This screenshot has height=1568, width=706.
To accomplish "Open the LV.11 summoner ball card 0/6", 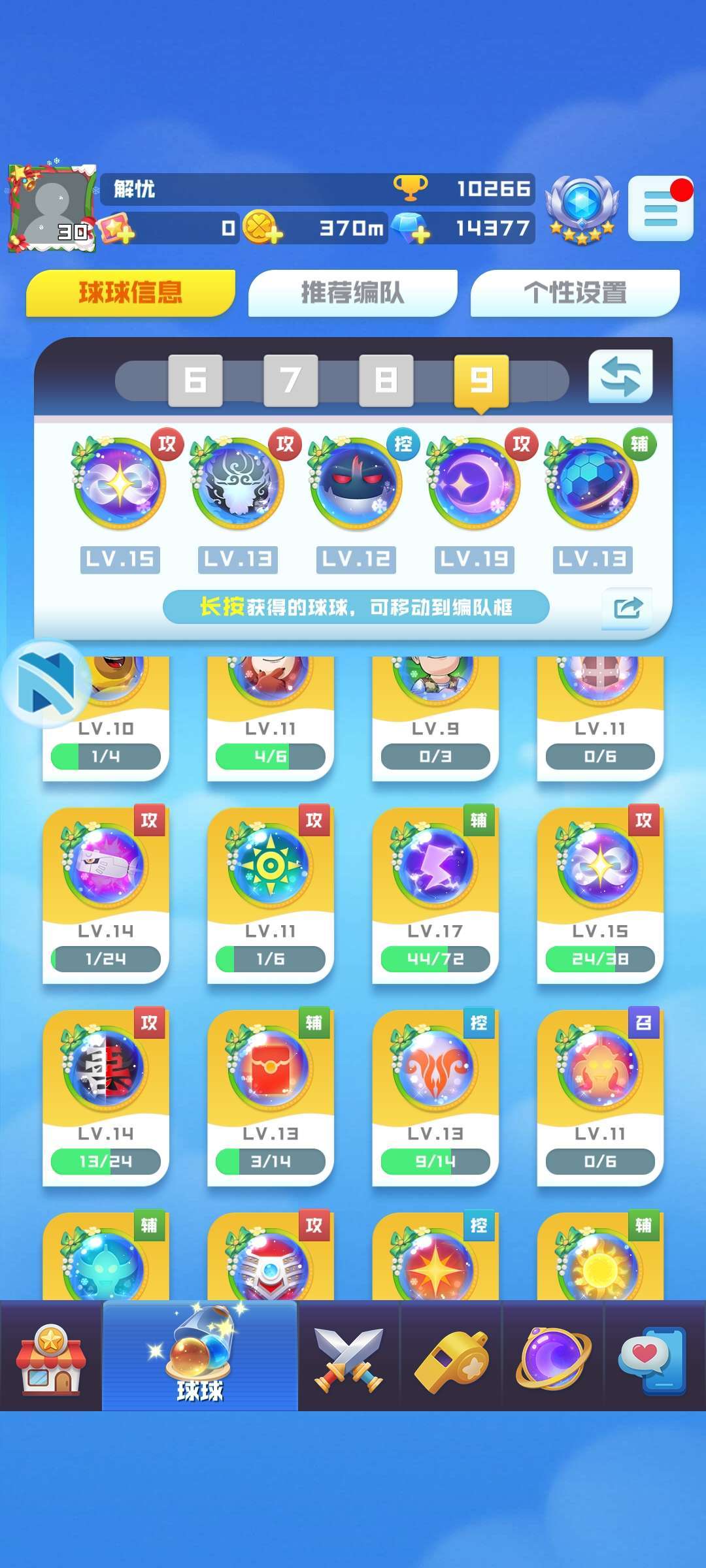I will coord(600,1098).
